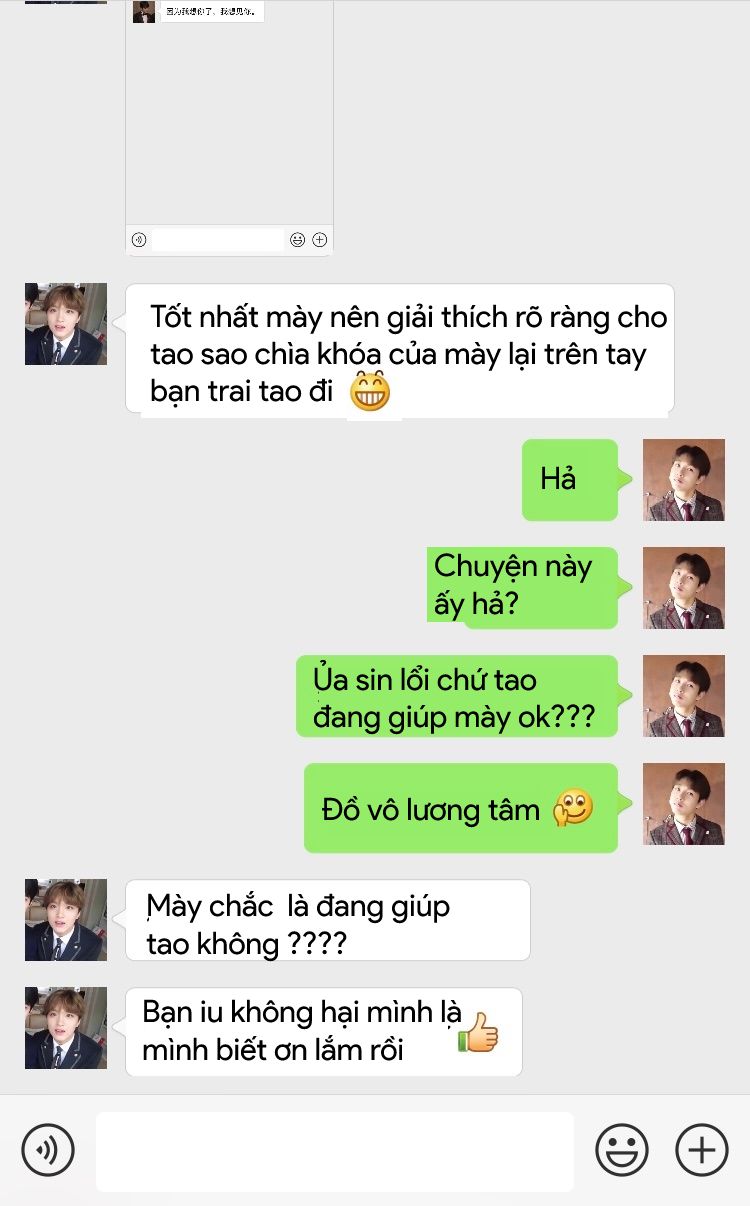Open the shared screenshot image in chat
Screen dimensions: 750x1206
pos(229,126)
